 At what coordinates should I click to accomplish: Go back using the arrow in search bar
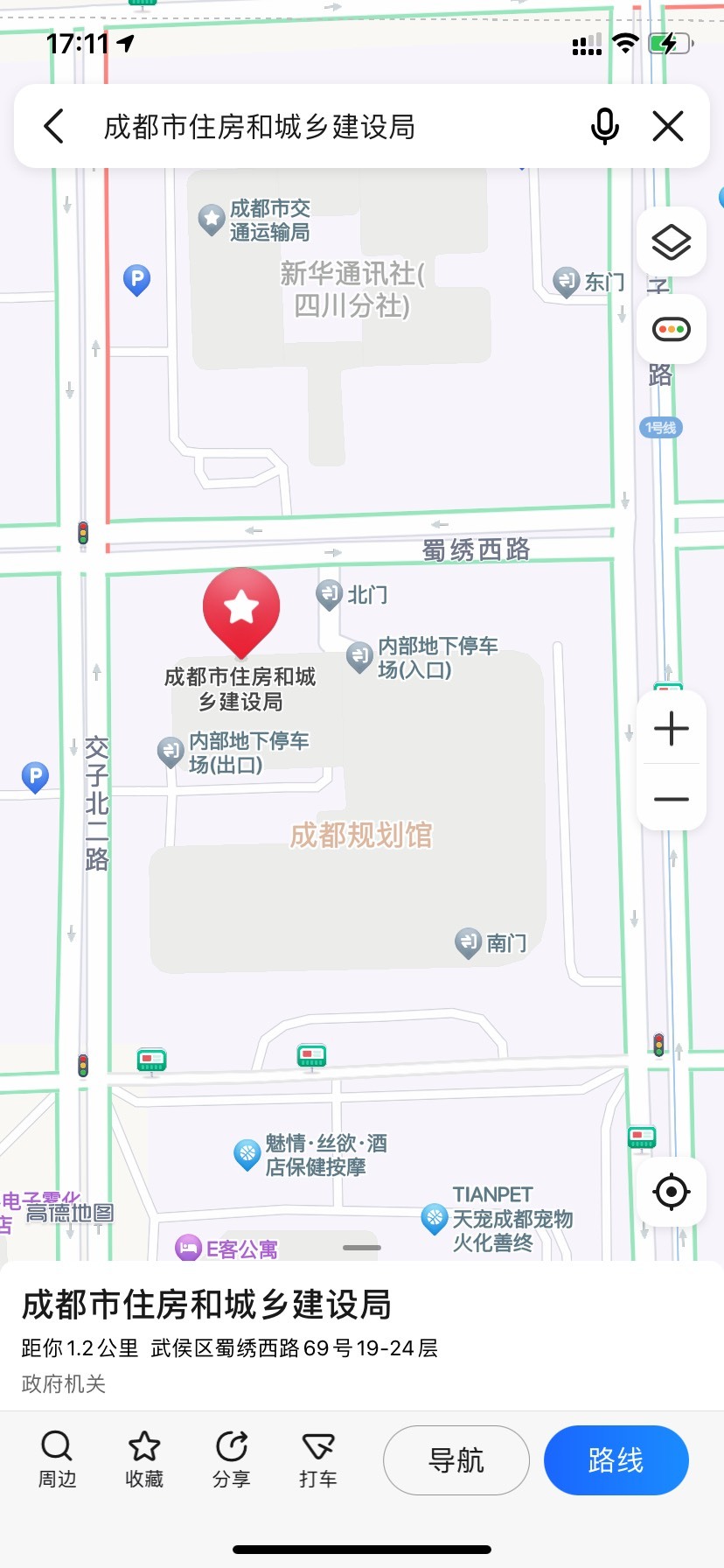[54, 126]
